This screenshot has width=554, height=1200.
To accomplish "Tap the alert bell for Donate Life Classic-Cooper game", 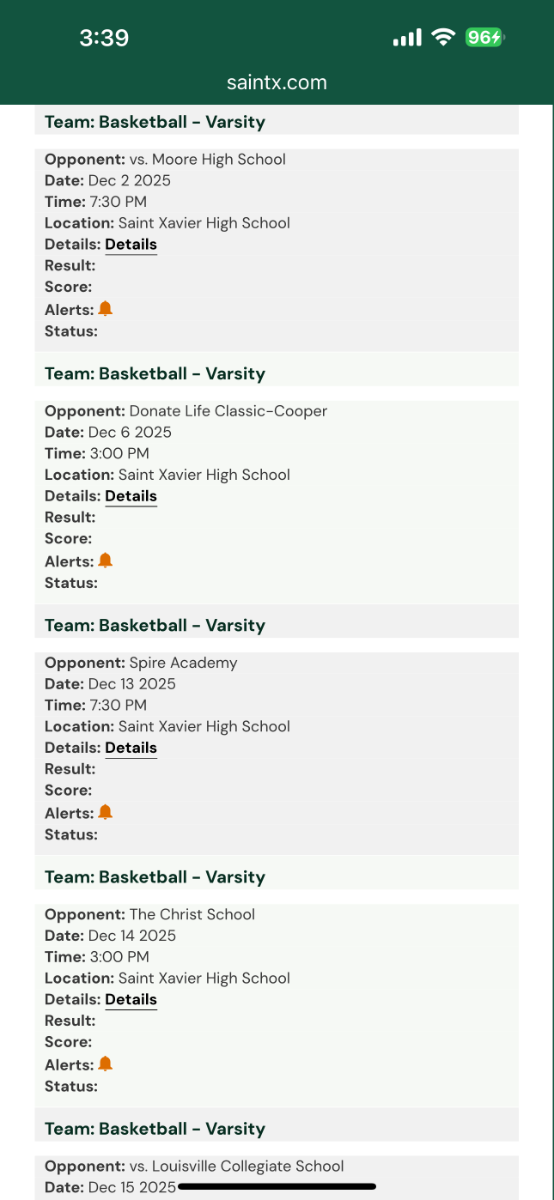I will point(105,561).
